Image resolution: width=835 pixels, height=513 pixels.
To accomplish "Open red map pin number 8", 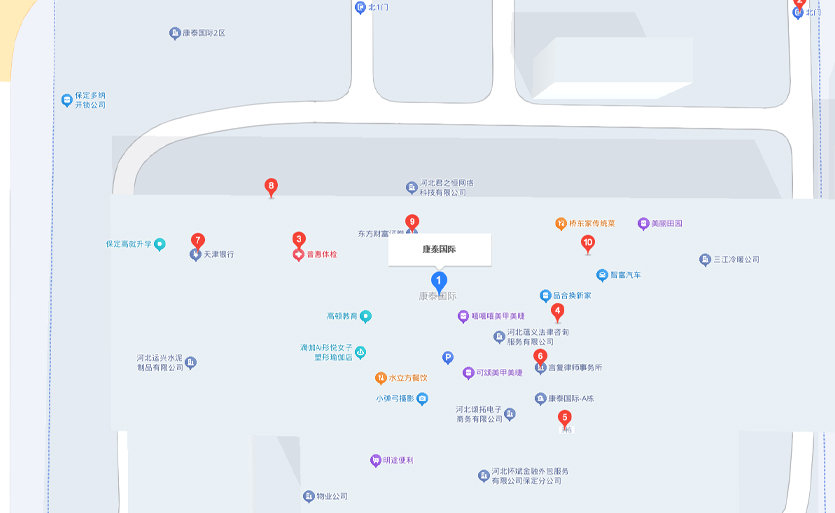I will [271, 186].
